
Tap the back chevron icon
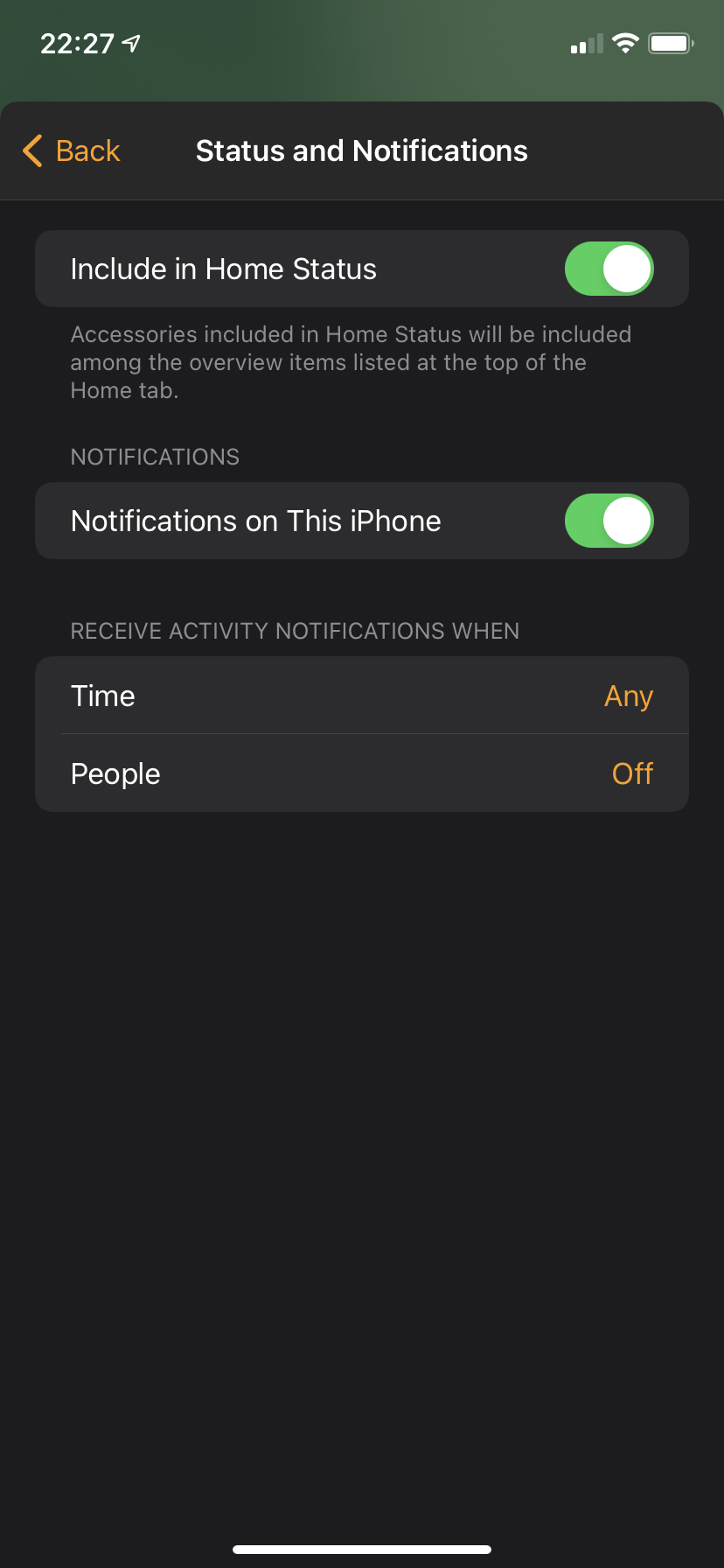[32, 150]
